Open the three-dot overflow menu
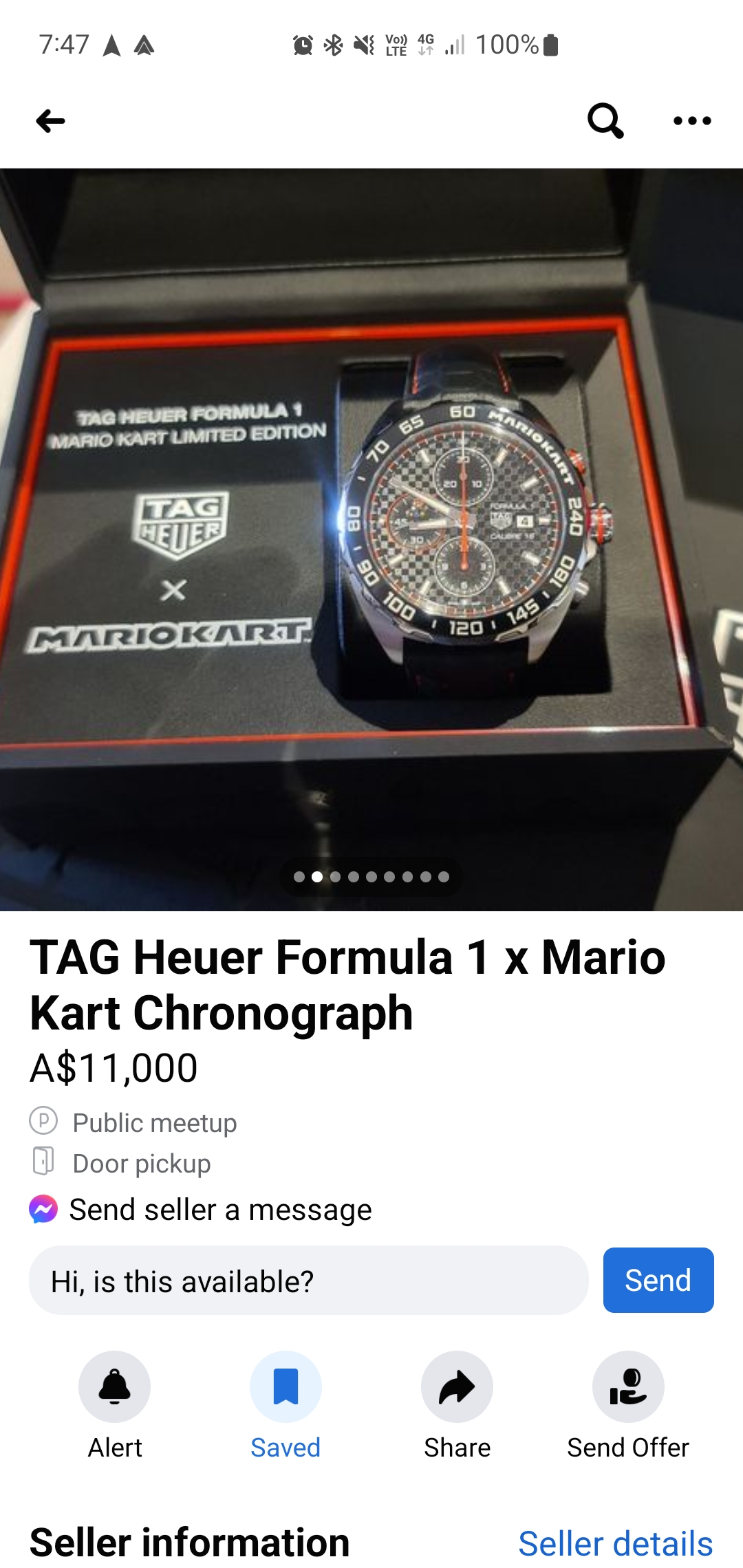The image size is (743, 1568). pyautogui.click(x=692, y=121)
